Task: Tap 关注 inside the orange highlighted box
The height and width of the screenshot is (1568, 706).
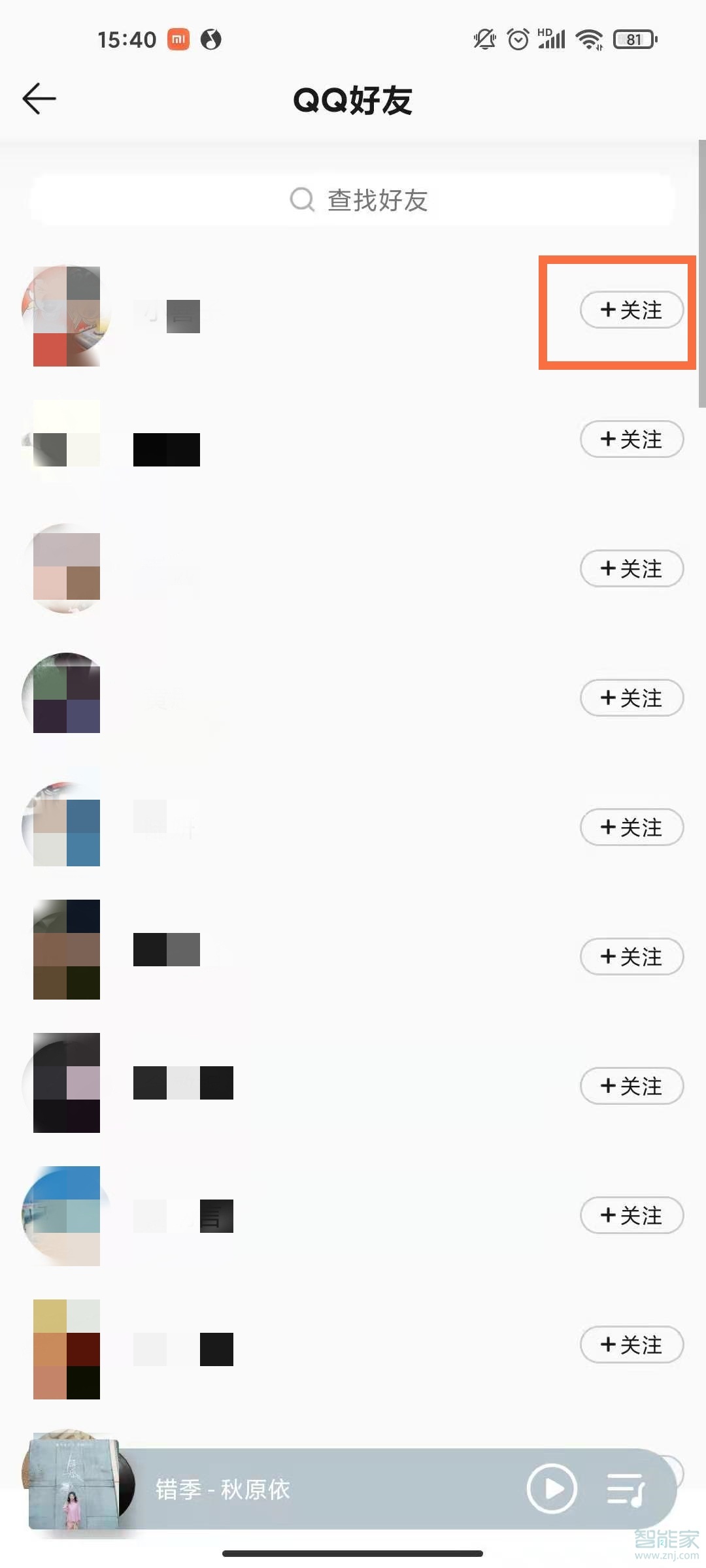Action: (631, 310)
